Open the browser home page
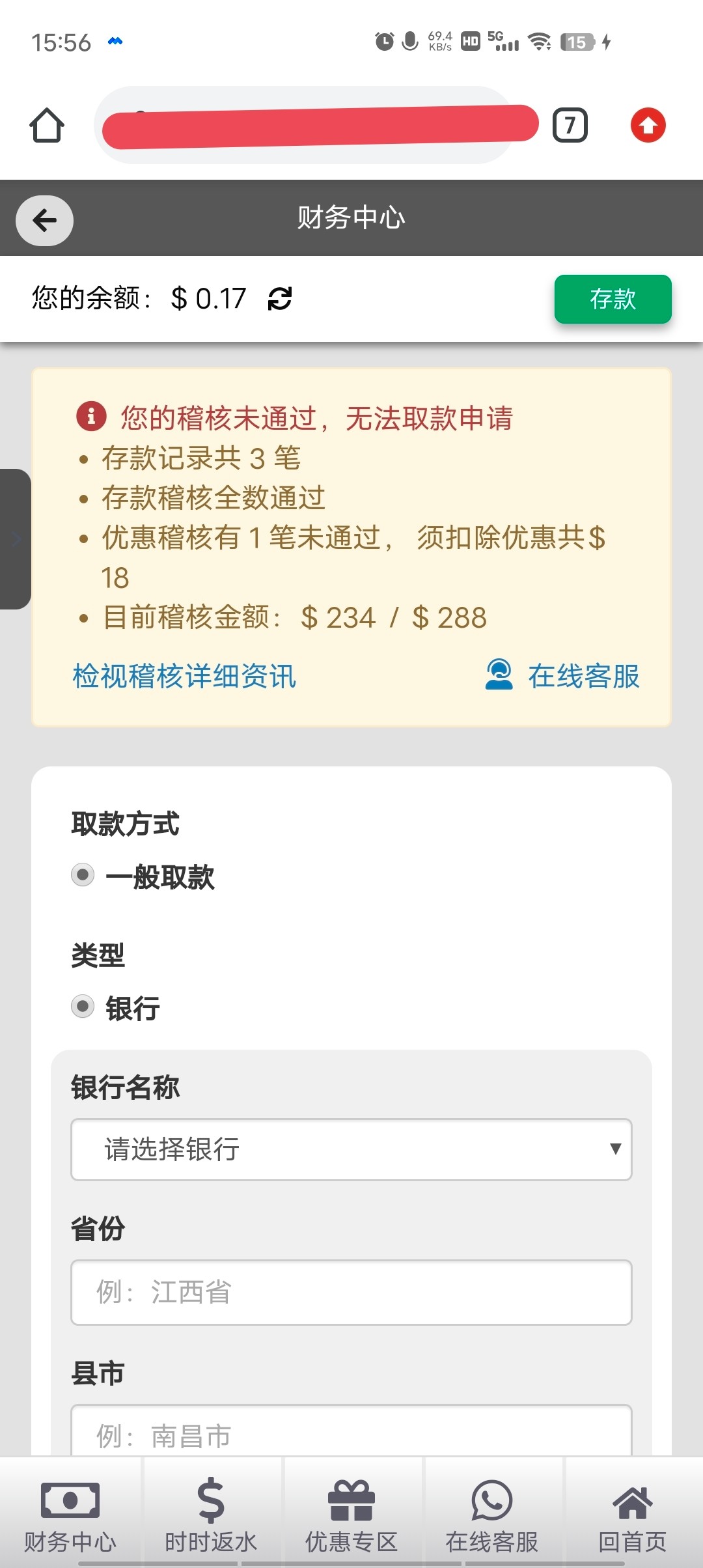This screenshot has width=703, height=1568. [x=47, y=125]
